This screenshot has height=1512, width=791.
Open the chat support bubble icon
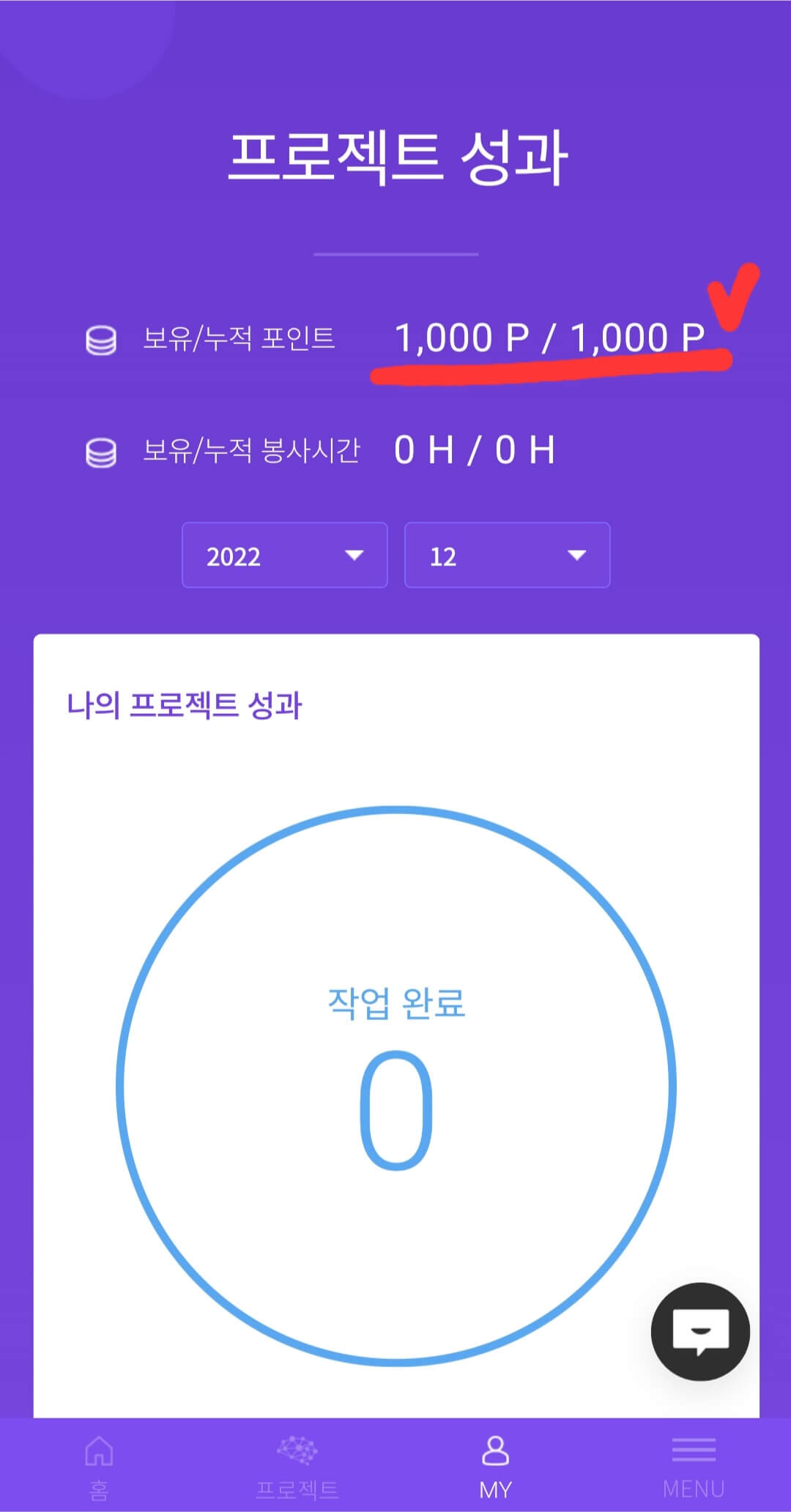coord(701,1333)
